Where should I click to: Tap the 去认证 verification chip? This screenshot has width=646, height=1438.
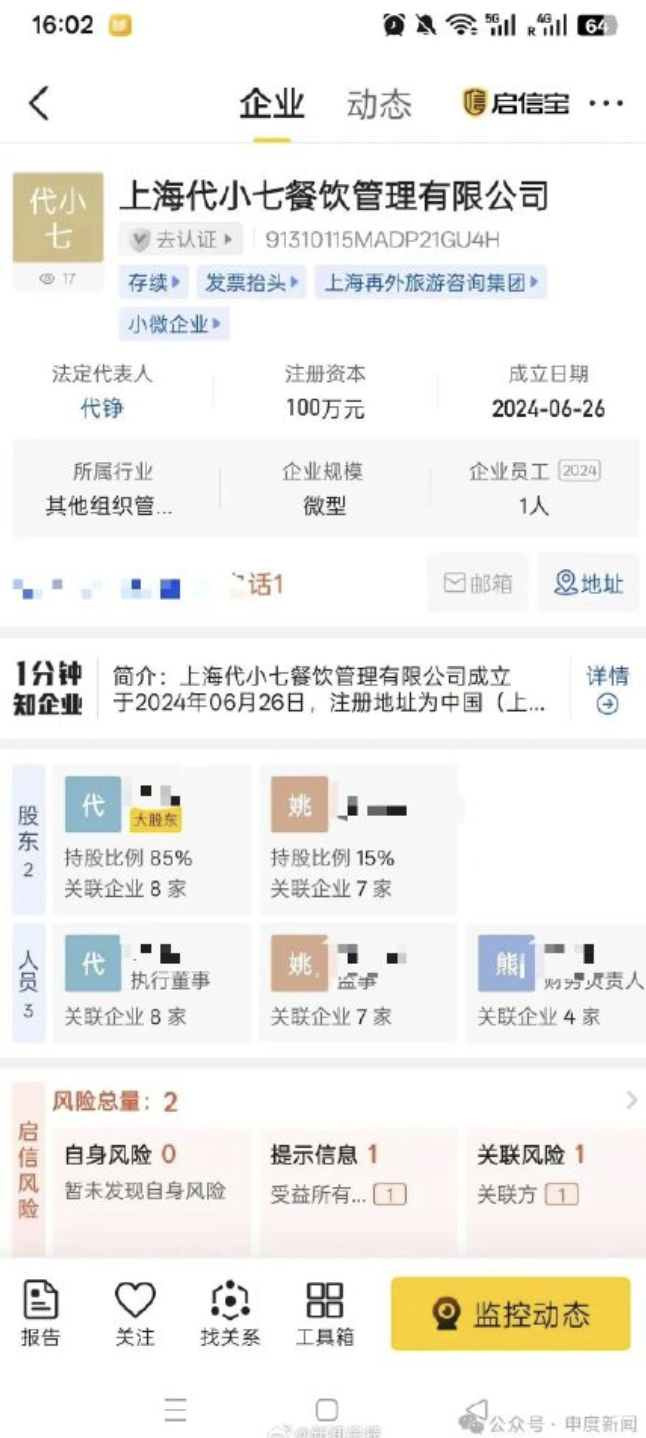pyautogui.click(x=181, y=239)
